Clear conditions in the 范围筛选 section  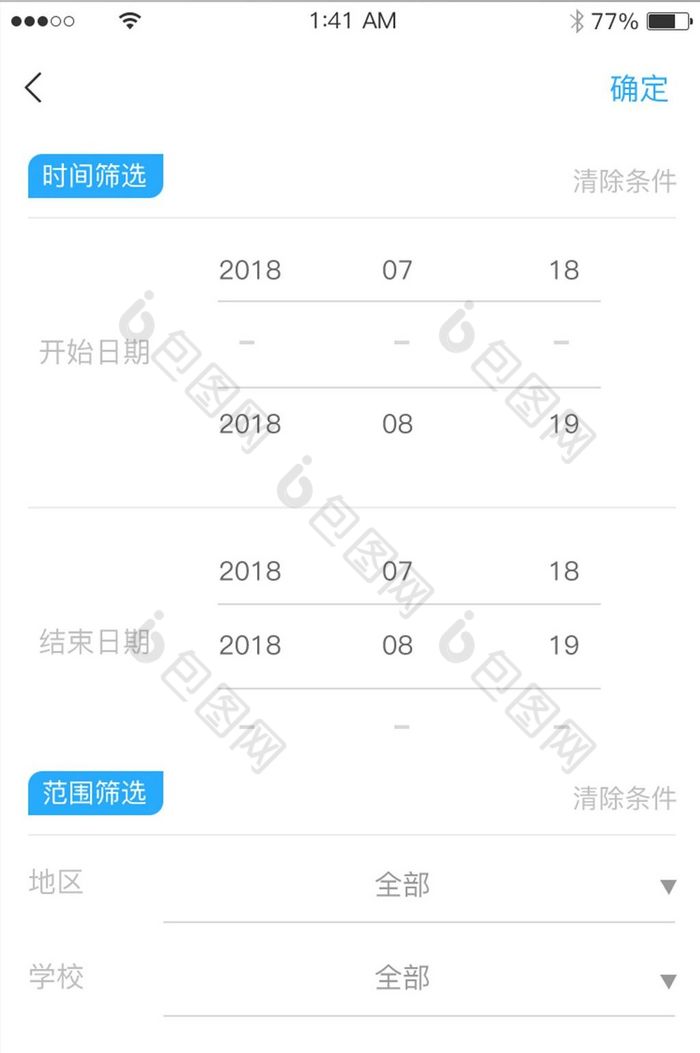point(624,798)
